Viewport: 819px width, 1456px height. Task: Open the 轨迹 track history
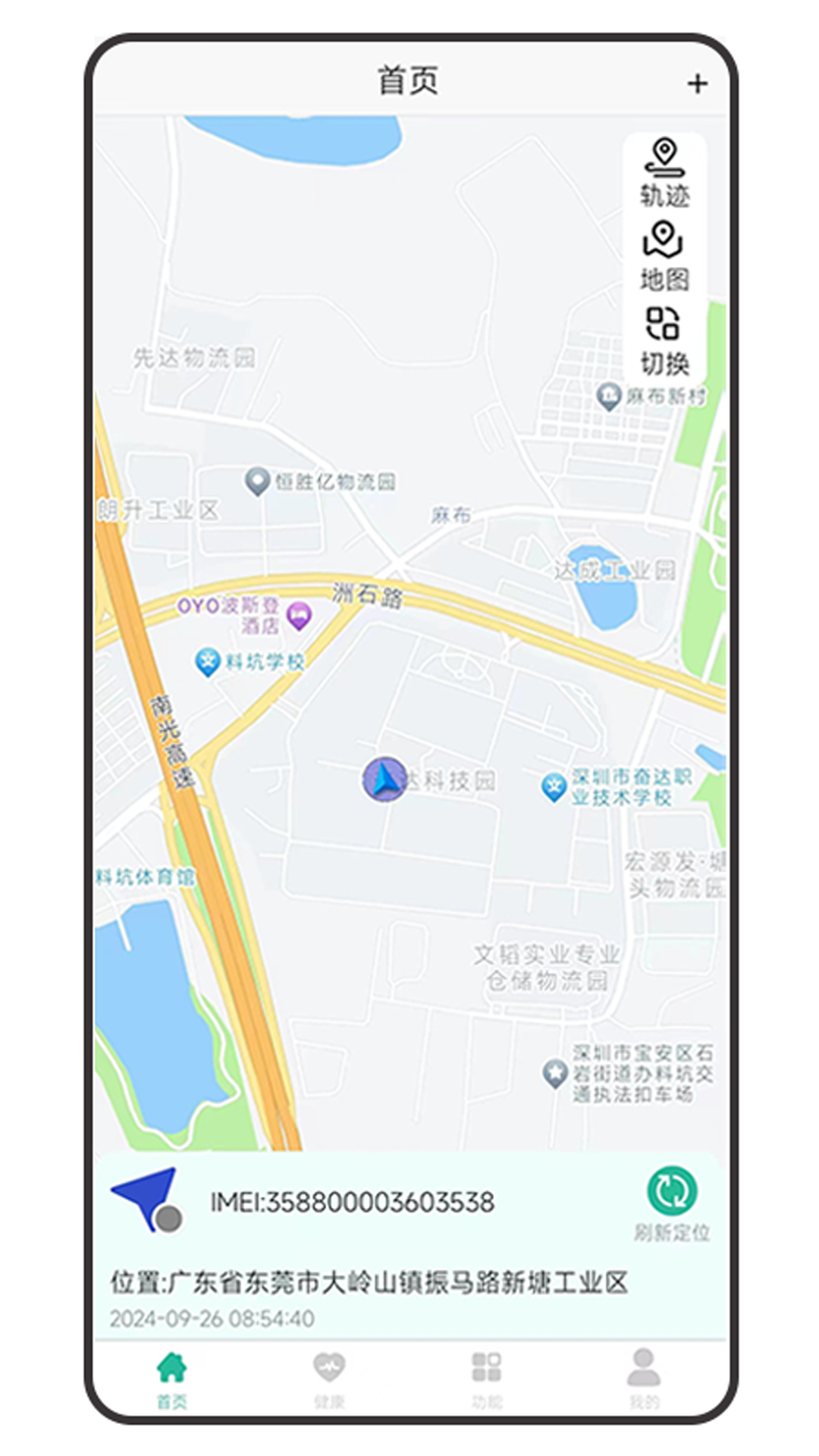[664, 173]
